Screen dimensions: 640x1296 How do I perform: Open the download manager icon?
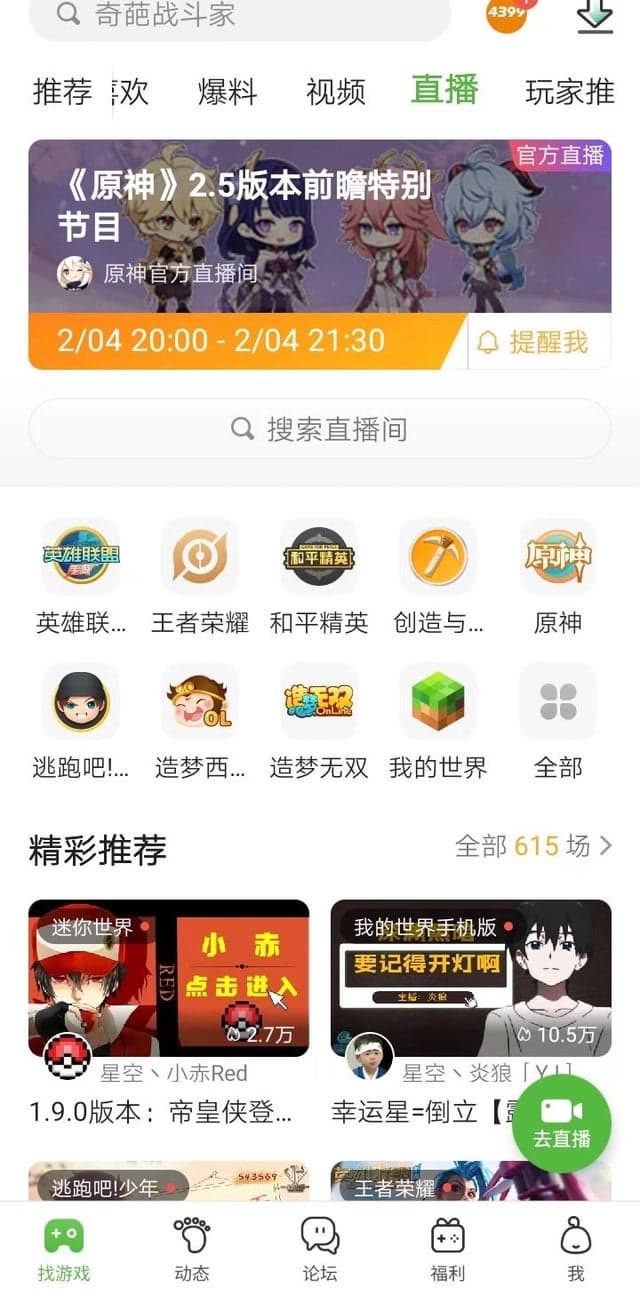click(x=595, y=16)
